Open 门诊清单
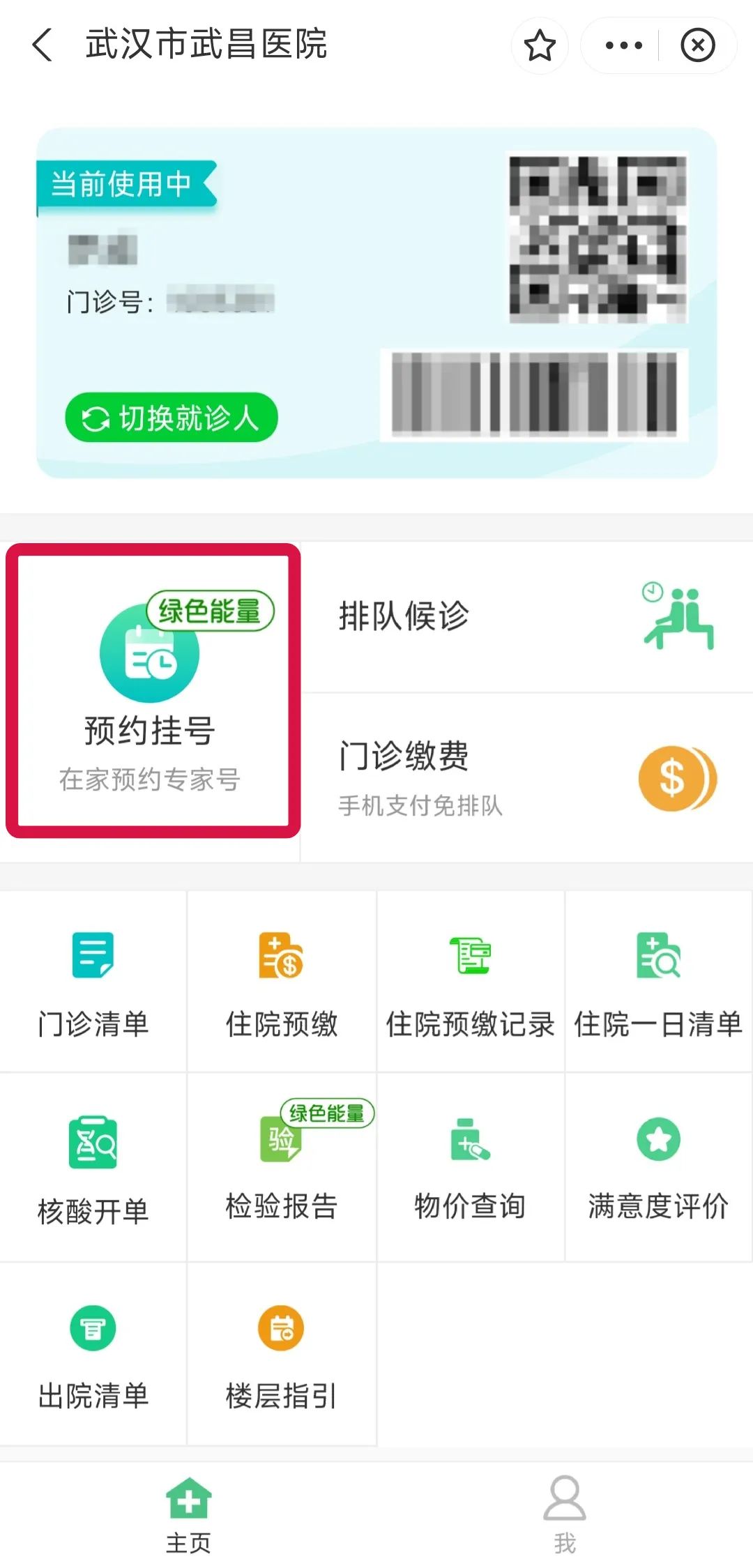Image resolution: width=753 pixels, height=1568 pixels. 93,982
